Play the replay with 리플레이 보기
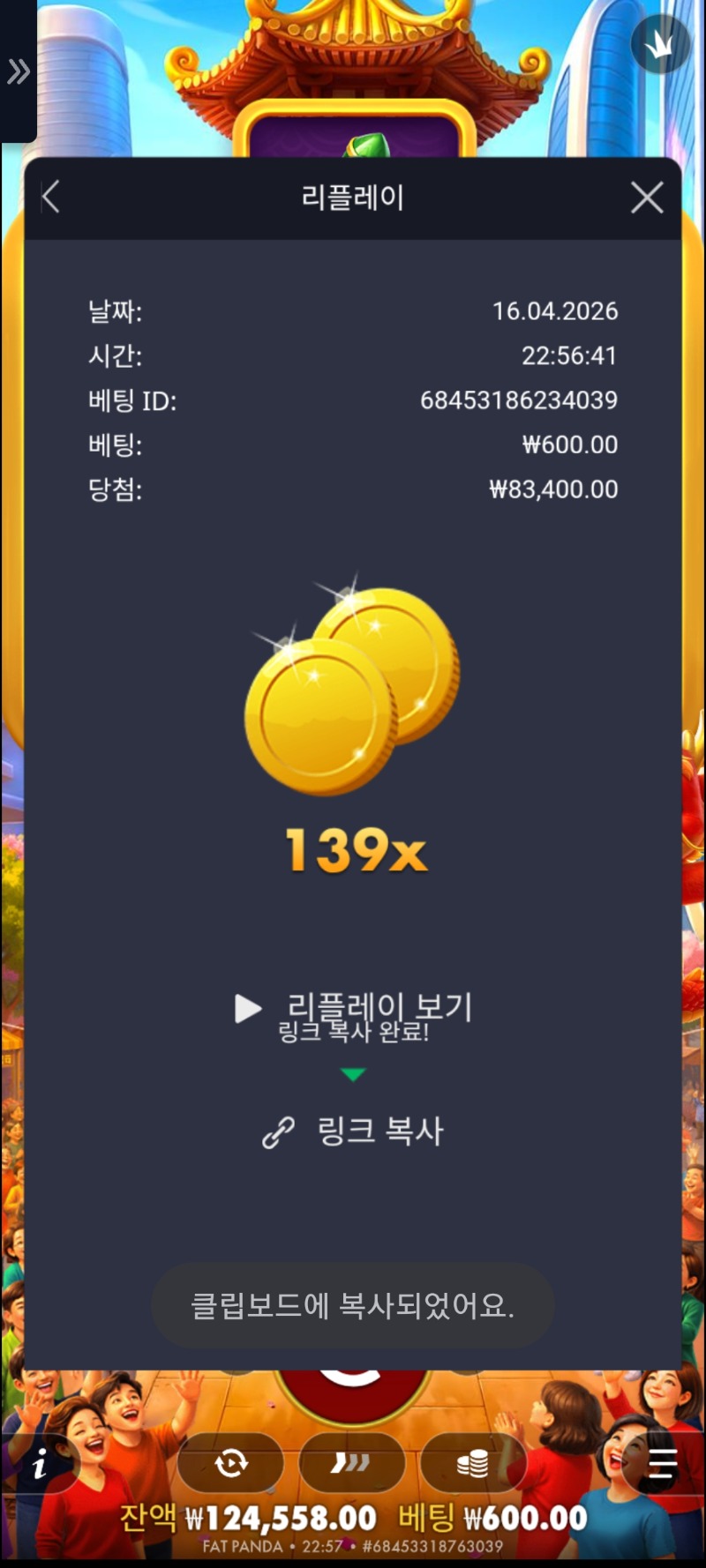The height and width of the screenshot is (1568, 706). pyautogui.click(x=353, y=1008)
